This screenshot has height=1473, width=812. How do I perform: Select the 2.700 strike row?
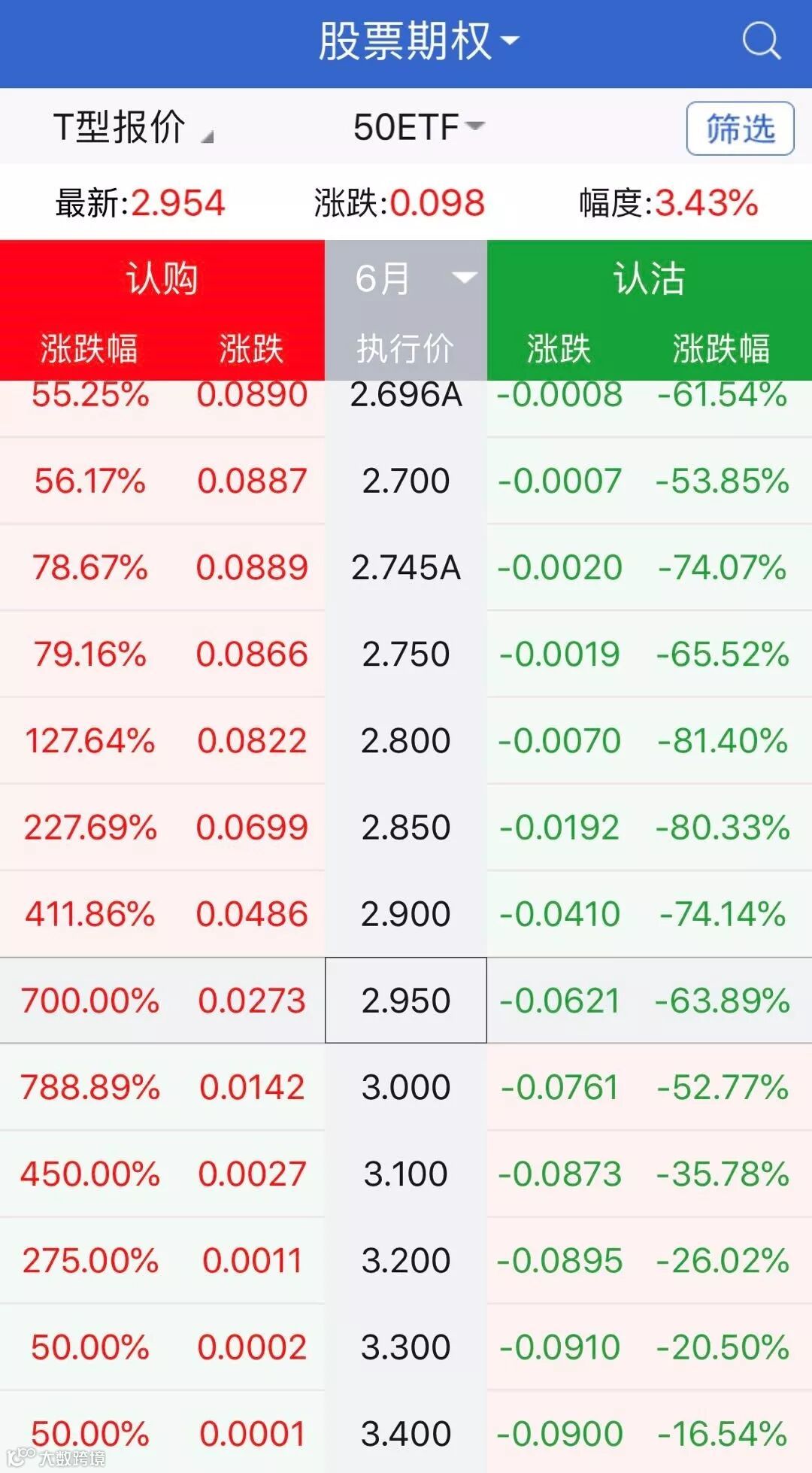406,481
